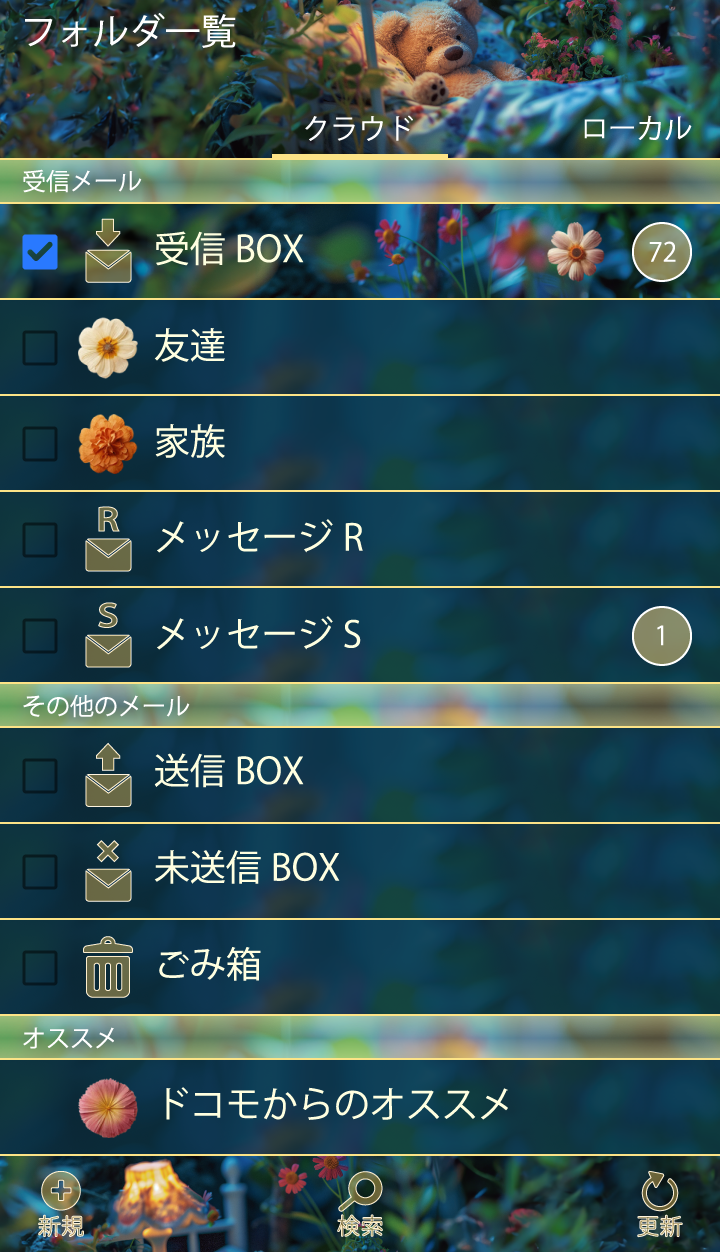
Task: Open the 未送信 BOX folder
Action: coord(247,868)
